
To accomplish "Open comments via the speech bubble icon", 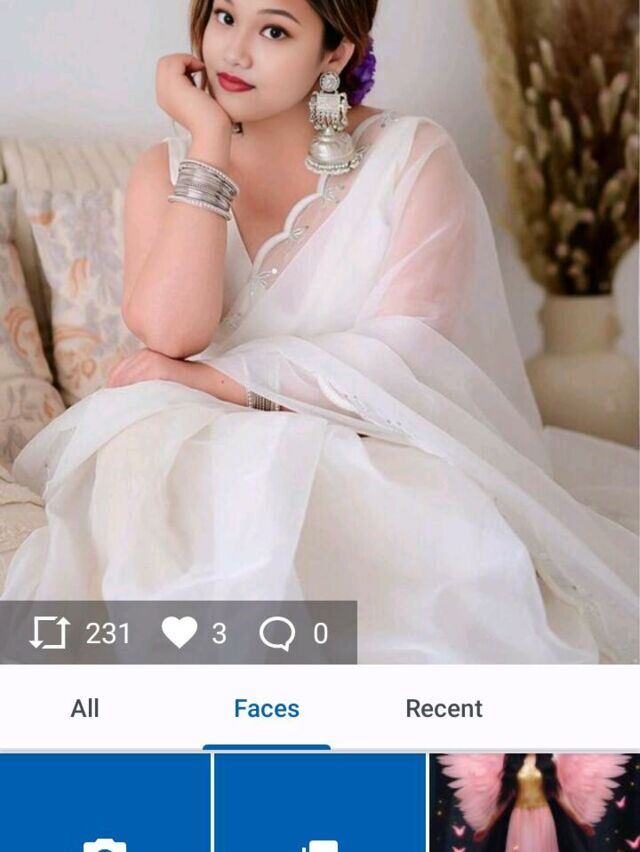I will click(277, 634).
